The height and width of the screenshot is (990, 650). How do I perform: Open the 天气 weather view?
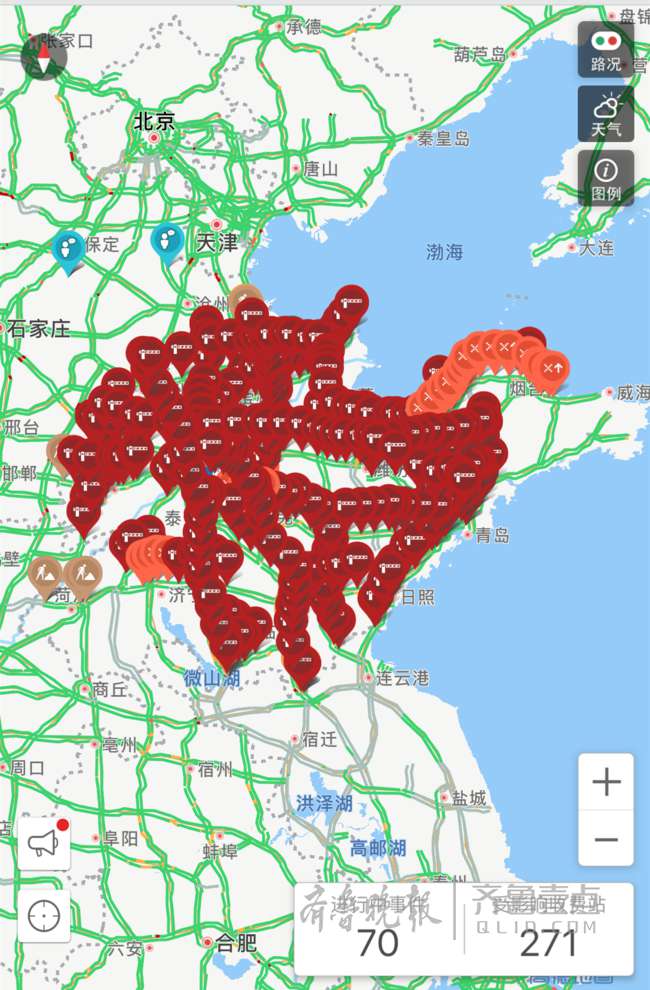click(605, 114)
